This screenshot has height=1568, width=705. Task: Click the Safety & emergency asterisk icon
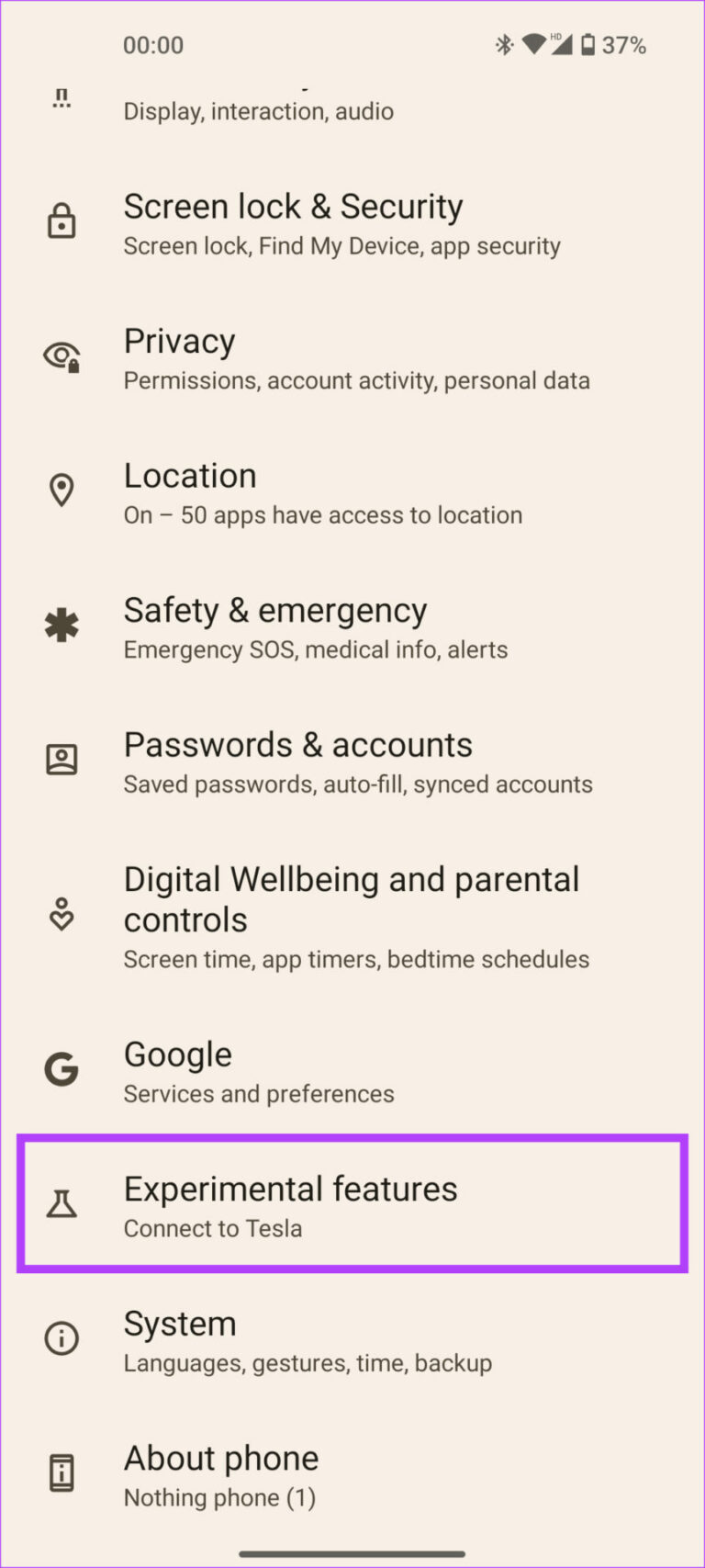click(x=61, y=625)
